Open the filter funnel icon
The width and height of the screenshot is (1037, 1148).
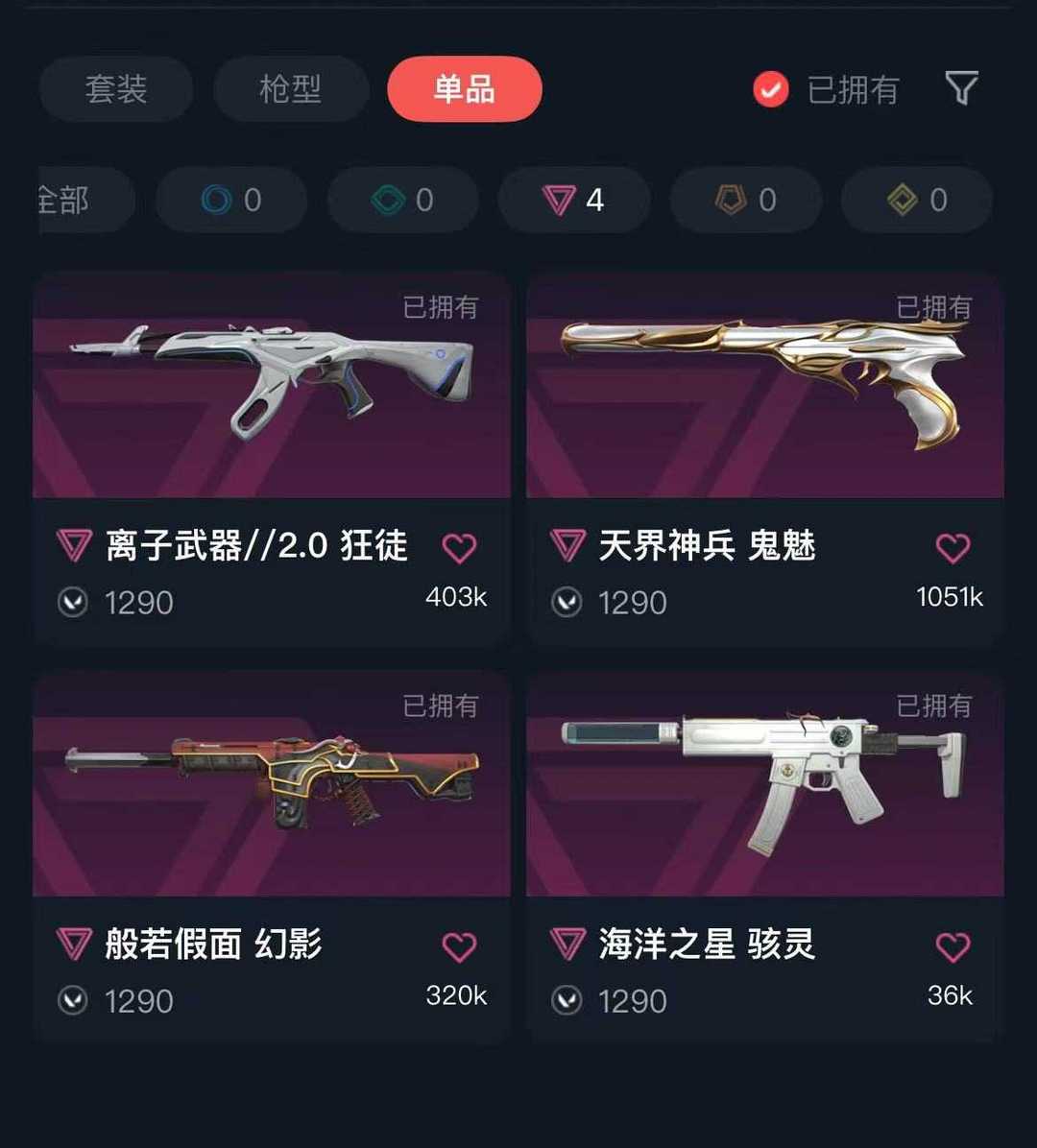961,88
